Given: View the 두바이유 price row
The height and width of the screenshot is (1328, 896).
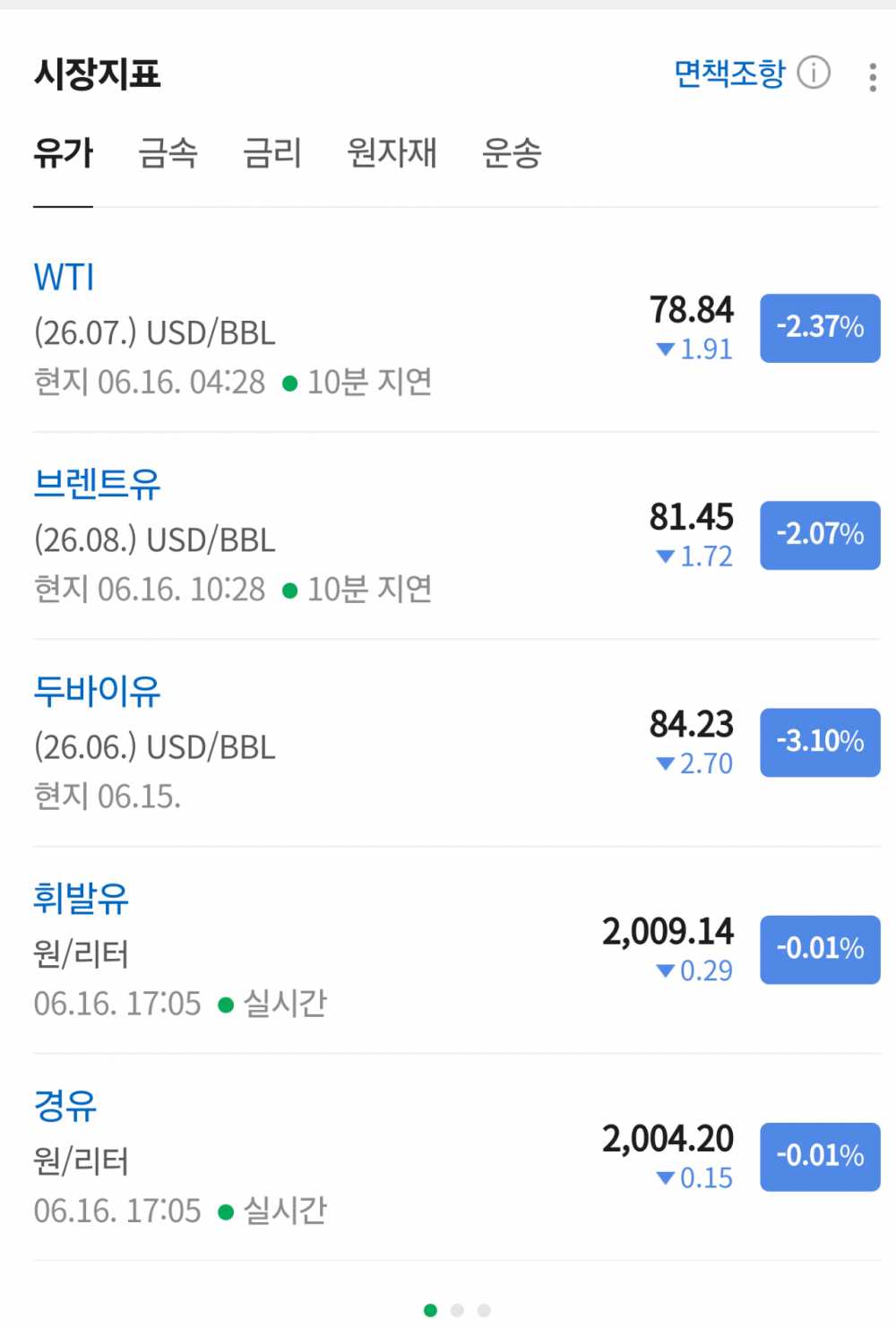Looking at the screenshot, I should [x=457, y=743].
